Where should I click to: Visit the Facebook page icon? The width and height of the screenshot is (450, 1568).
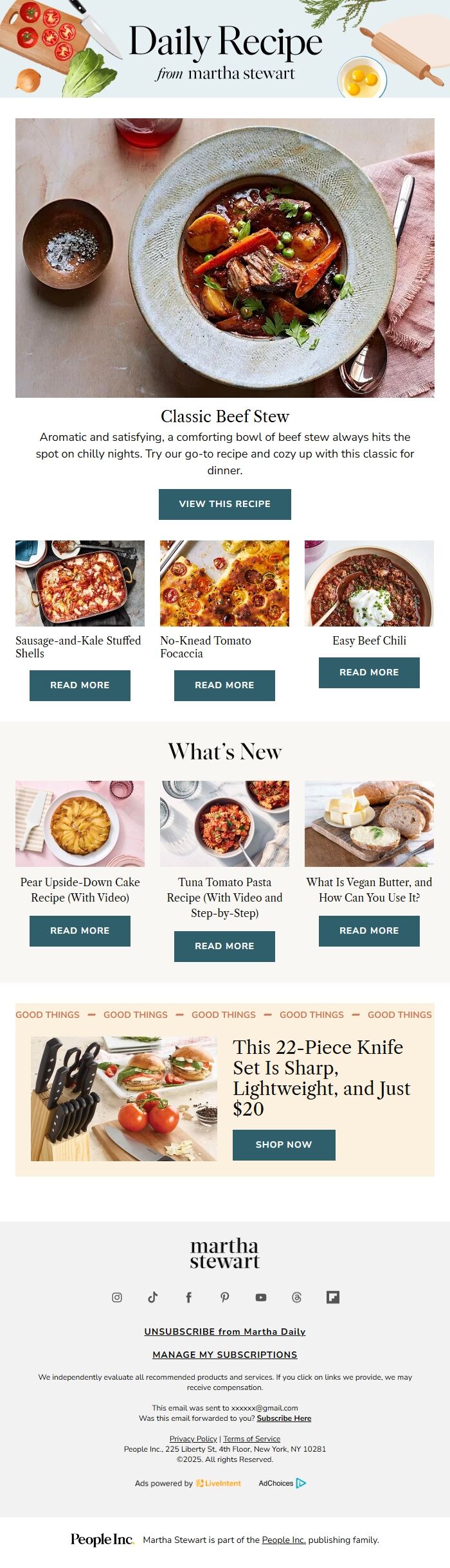click(x=188, y=1297)
